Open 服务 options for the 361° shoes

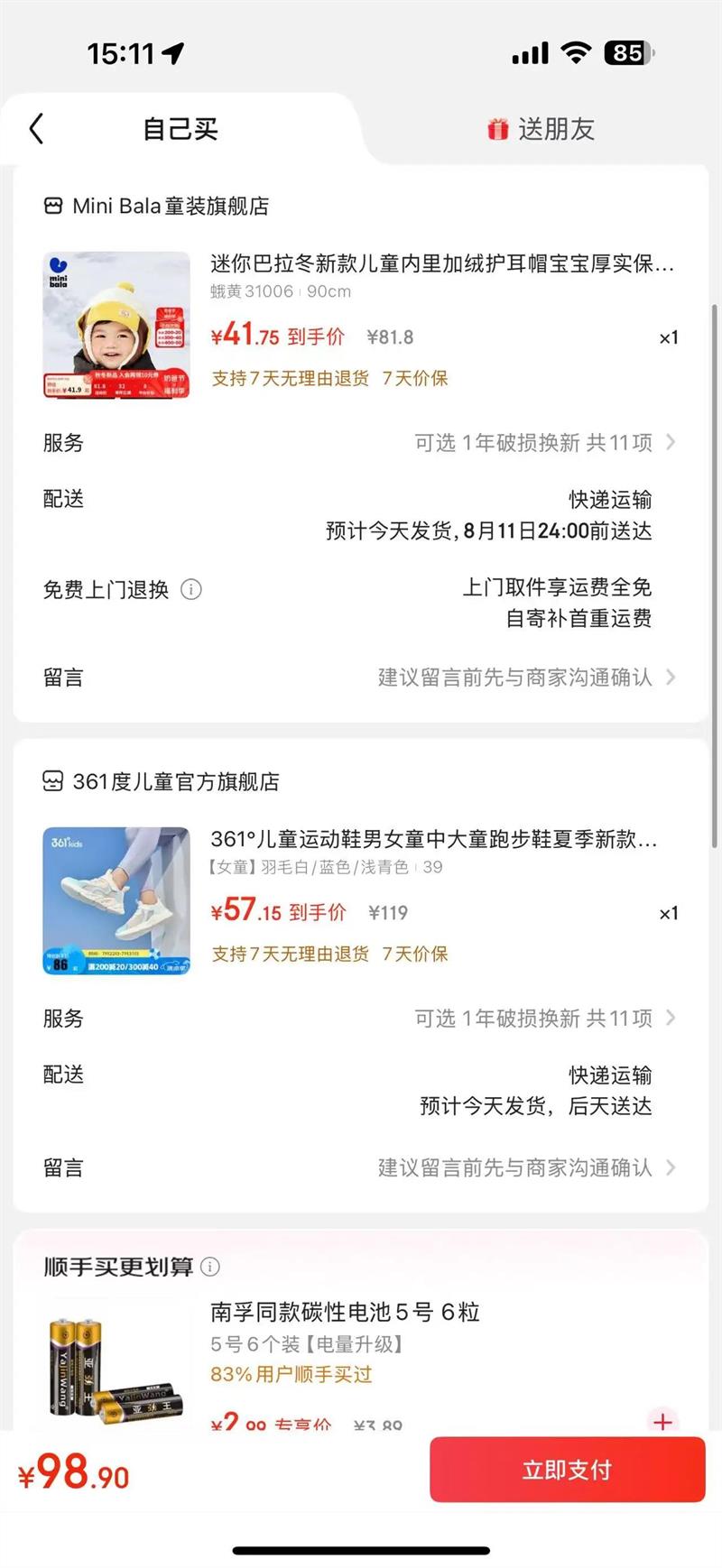(361, 1019)
